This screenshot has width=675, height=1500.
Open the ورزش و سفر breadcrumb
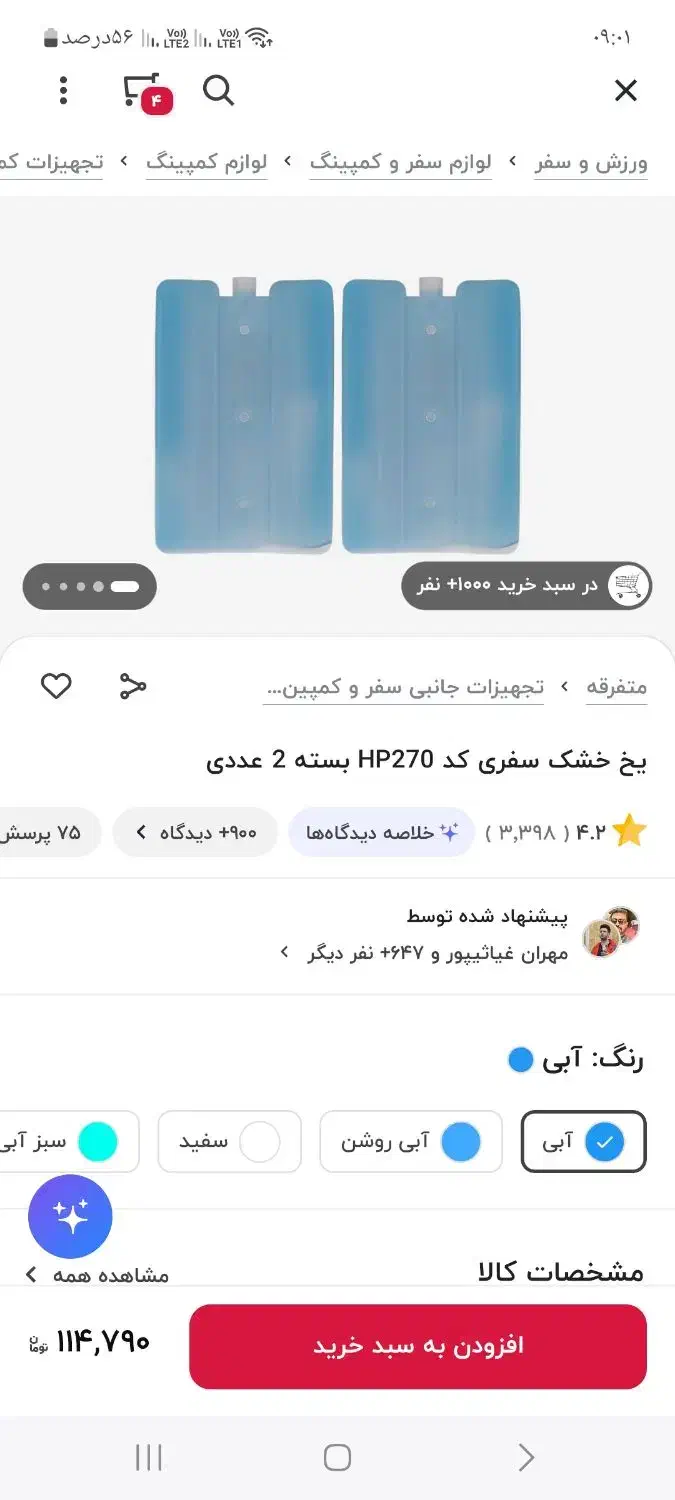[590, 163]
